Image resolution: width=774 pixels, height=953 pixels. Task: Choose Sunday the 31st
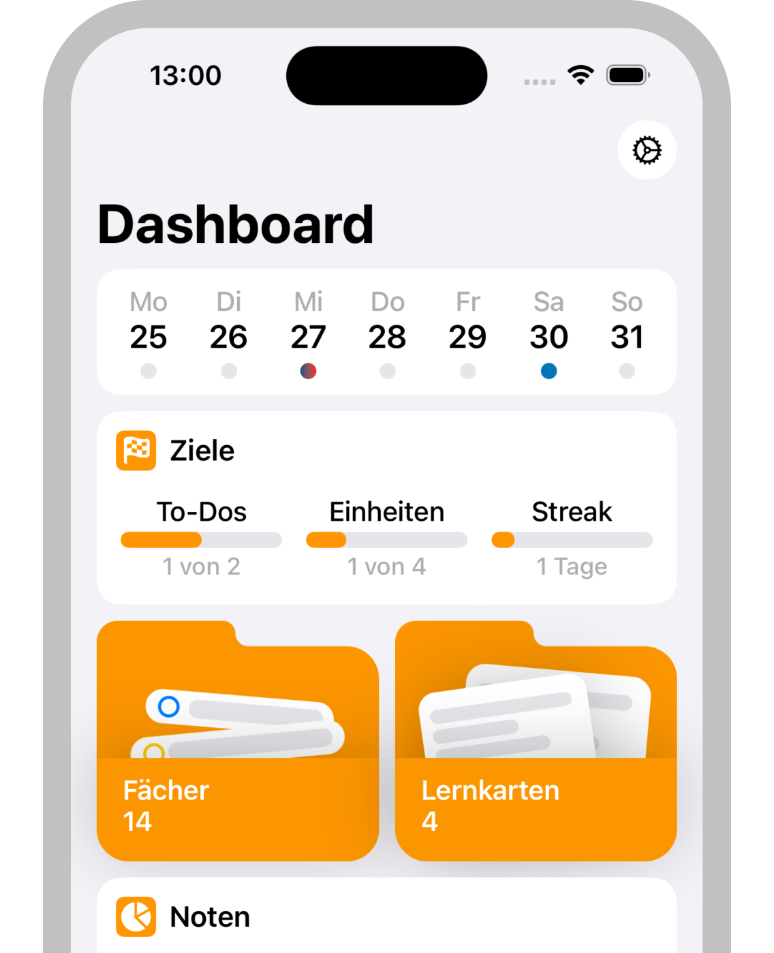627,336
